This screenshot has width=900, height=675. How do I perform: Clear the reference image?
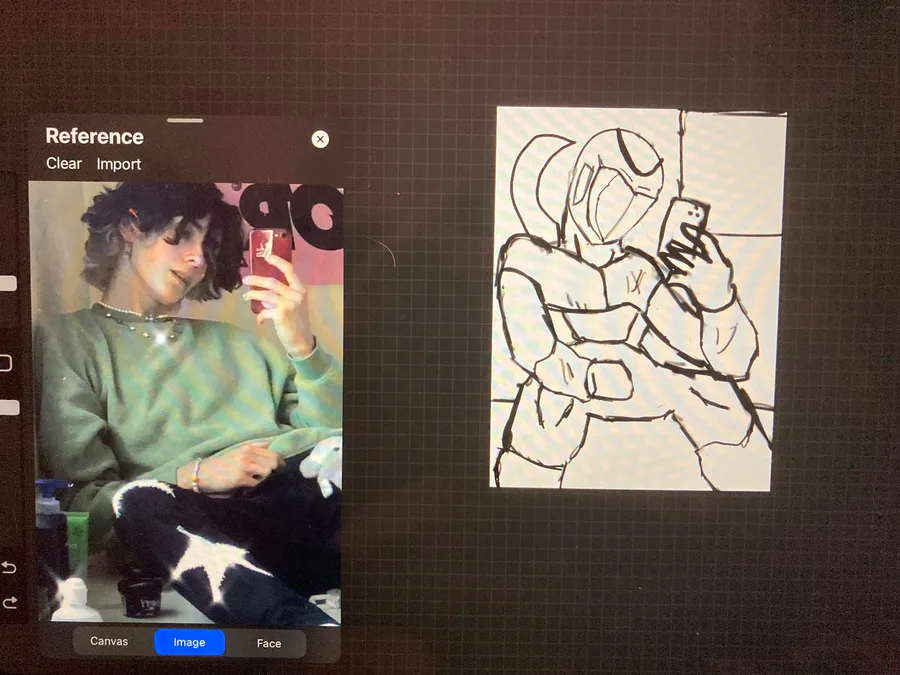(x=64, y=164)
